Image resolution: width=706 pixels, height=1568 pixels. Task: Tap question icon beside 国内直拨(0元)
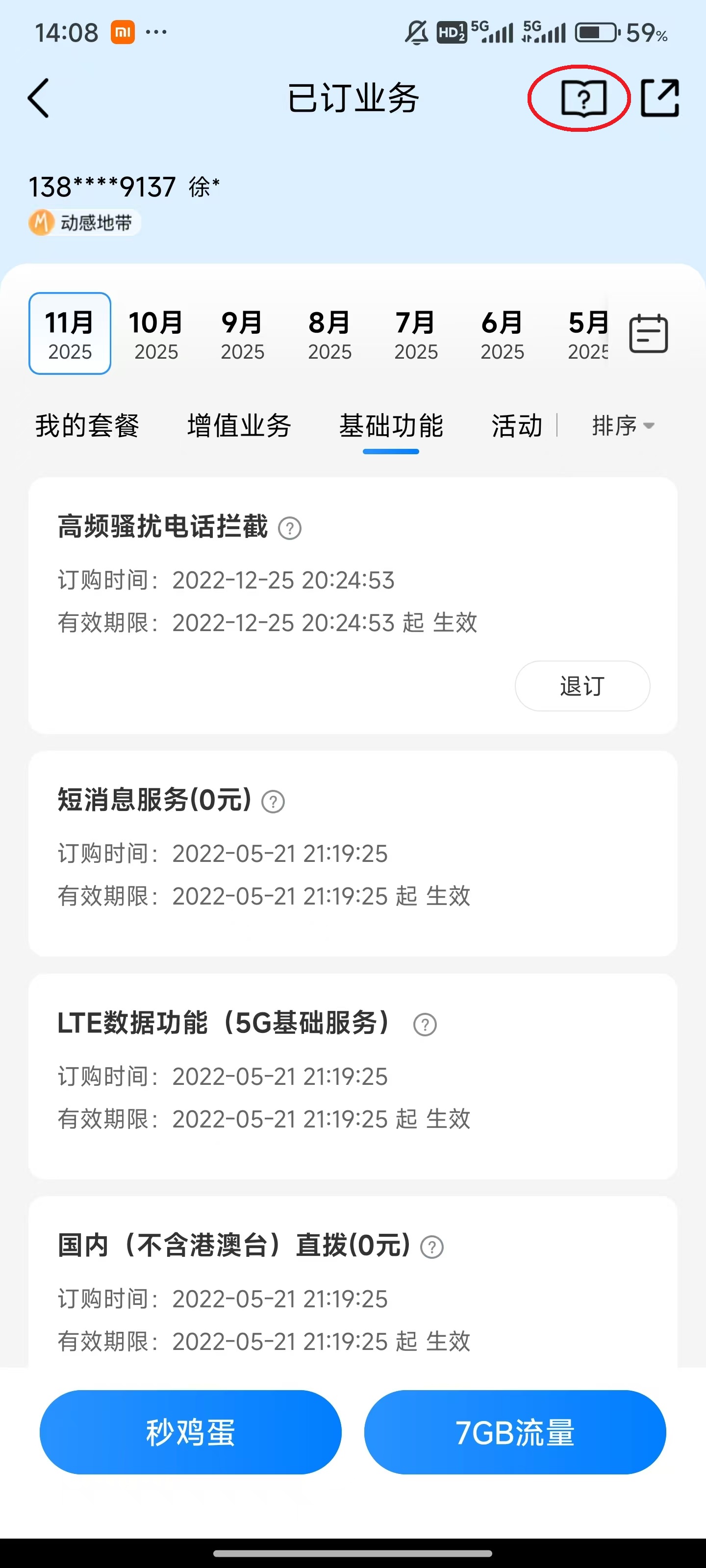[x=432, y=1247]
